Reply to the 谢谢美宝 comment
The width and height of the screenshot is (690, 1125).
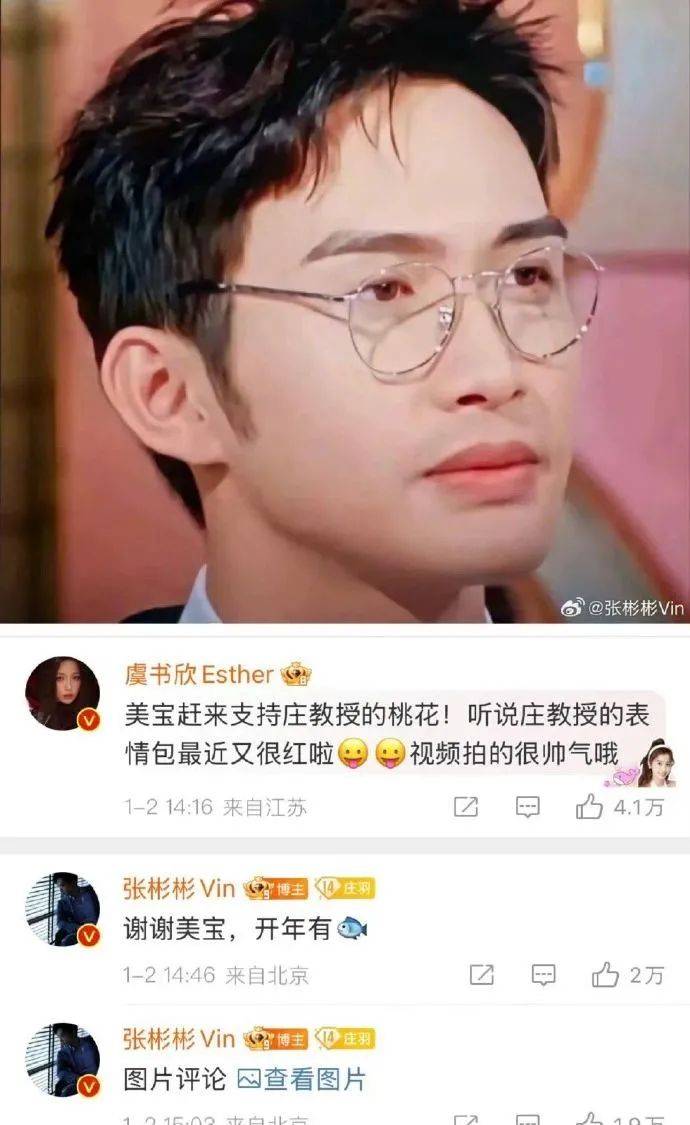[544, 975]
